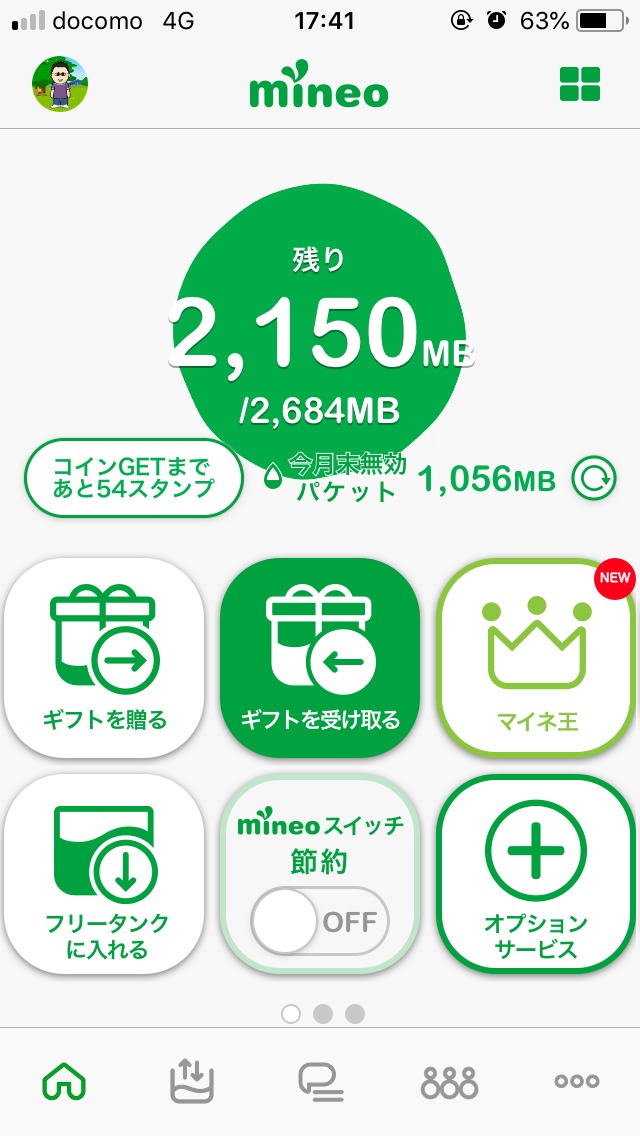Refresh the remaining data amount
This screenshot has height=1136, width=640.
click(592, 480)
